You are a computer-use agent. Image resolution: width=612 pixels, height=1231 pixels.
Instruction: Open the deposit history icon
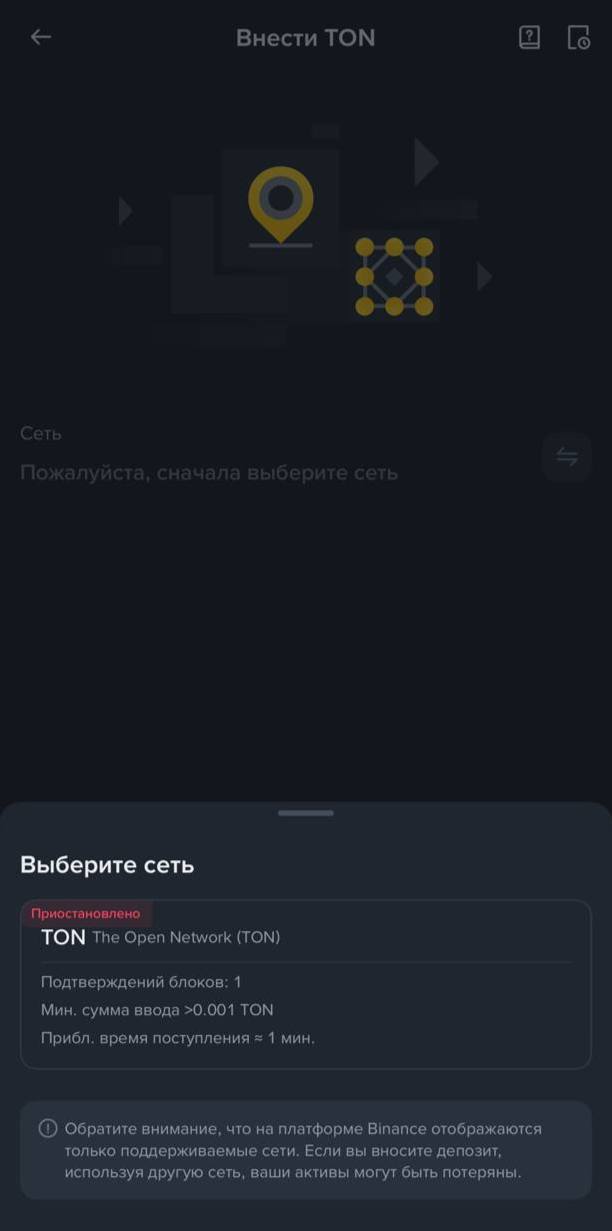tap(578, 37)
